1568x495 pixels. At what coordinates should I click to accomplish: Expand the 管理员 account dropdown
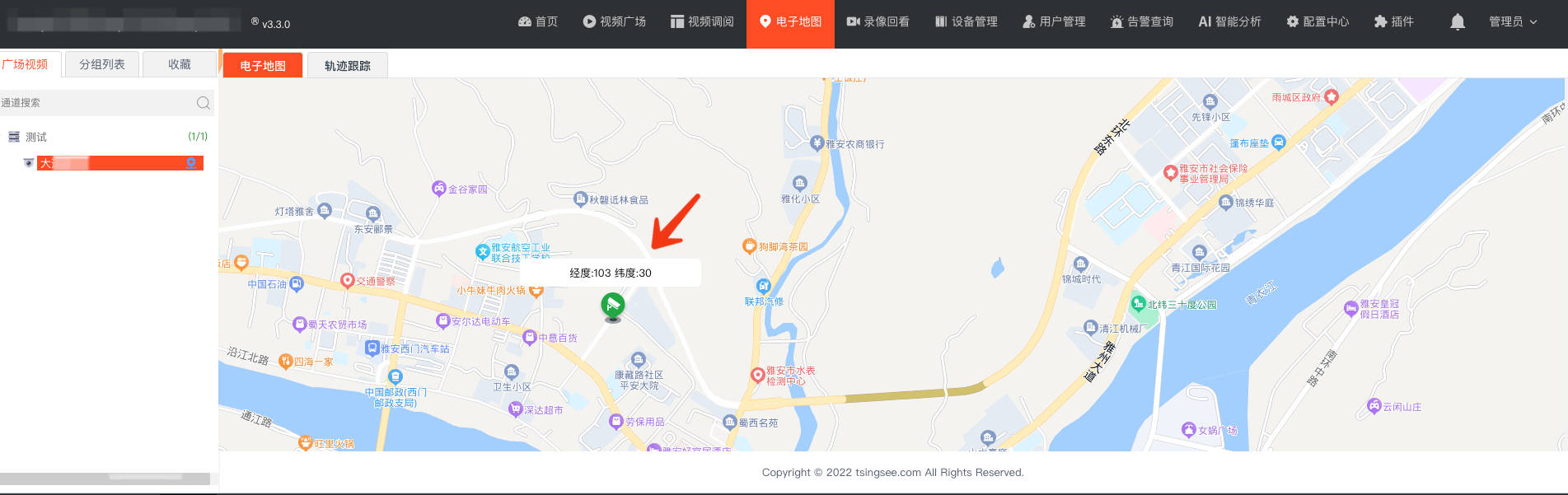[1513, 22]
